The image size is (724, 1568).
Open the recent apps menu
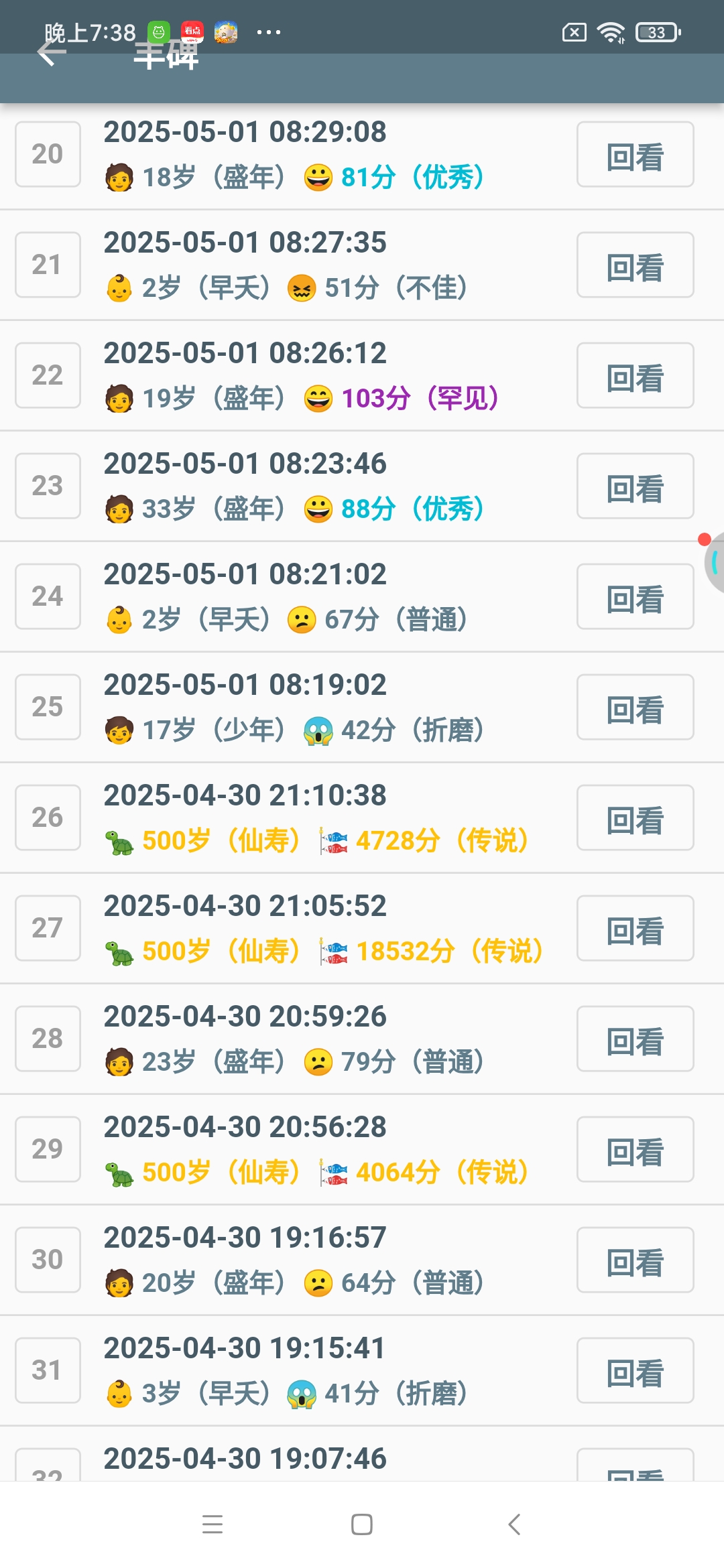click(213, 1524)
